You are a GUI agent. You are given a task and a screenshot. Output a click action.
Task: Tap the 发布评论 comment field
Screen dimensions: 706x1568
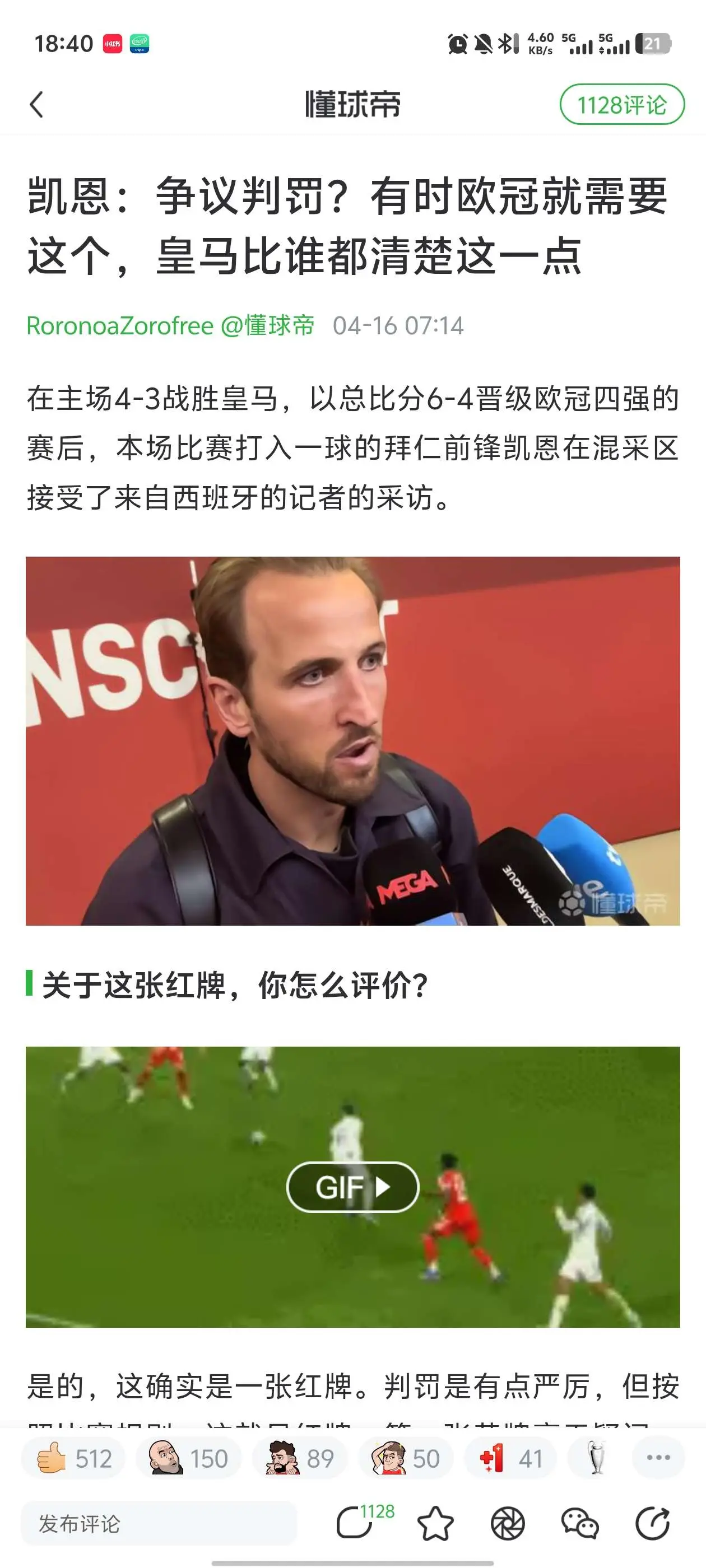tap(159, 1524)
